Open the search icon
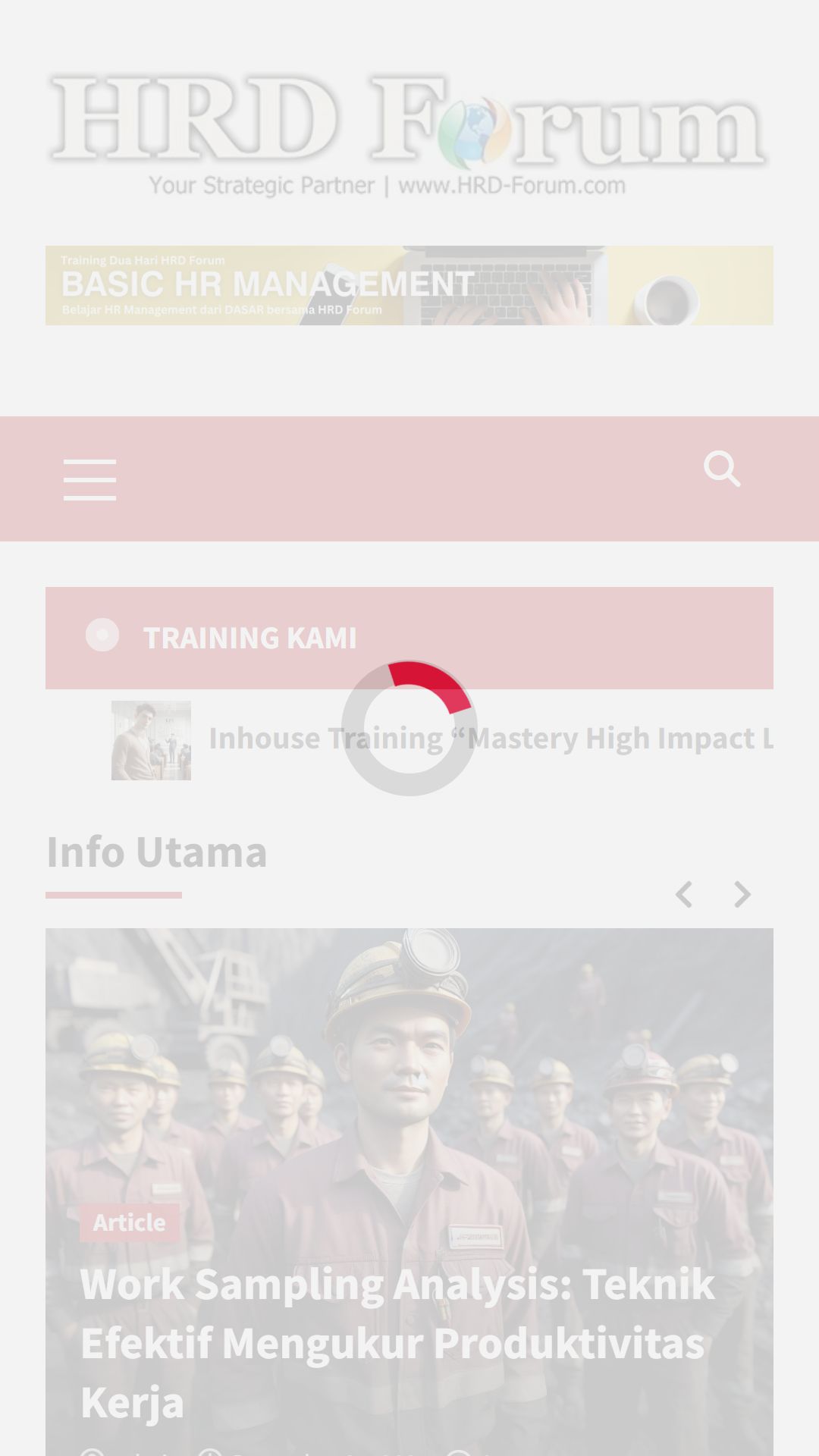The height and width of the screenshot is (1456, 819). 721,469
